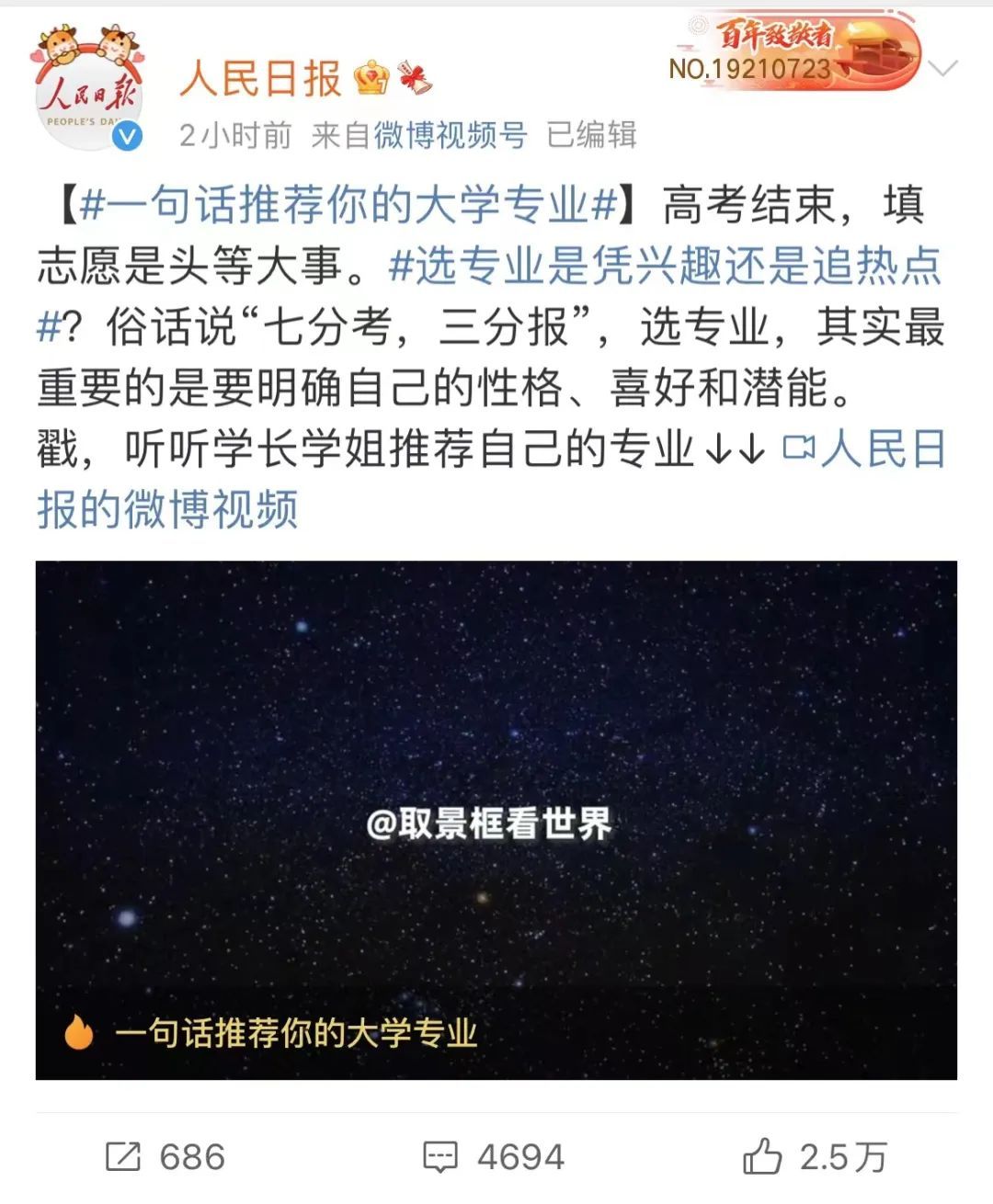Open the 一句话推荐你的大学专业 topic on the video
Screen dimensions: 993x1204
pos(294,1034)
